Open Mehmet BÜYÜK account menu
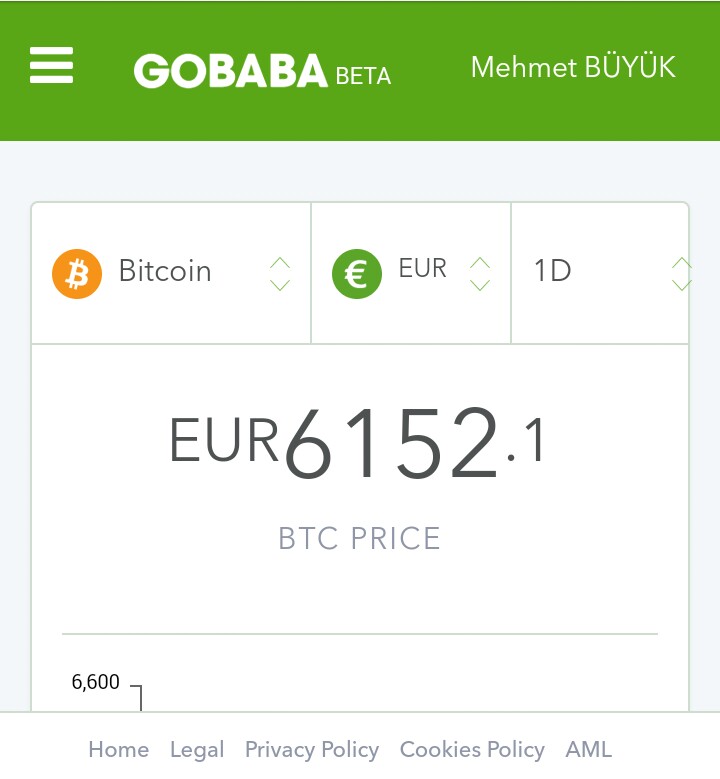 coord(573,68)
